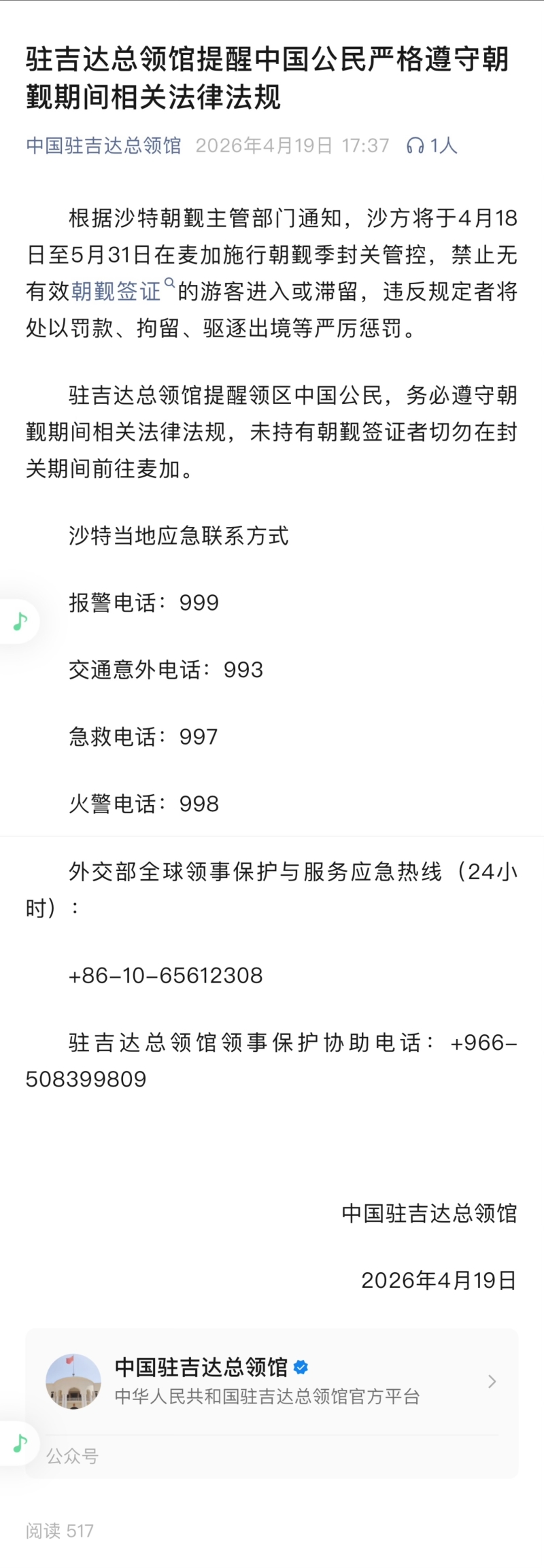
Task: Open the 中国驻吉达总领馆 official account card
Action: (272, 1381)
